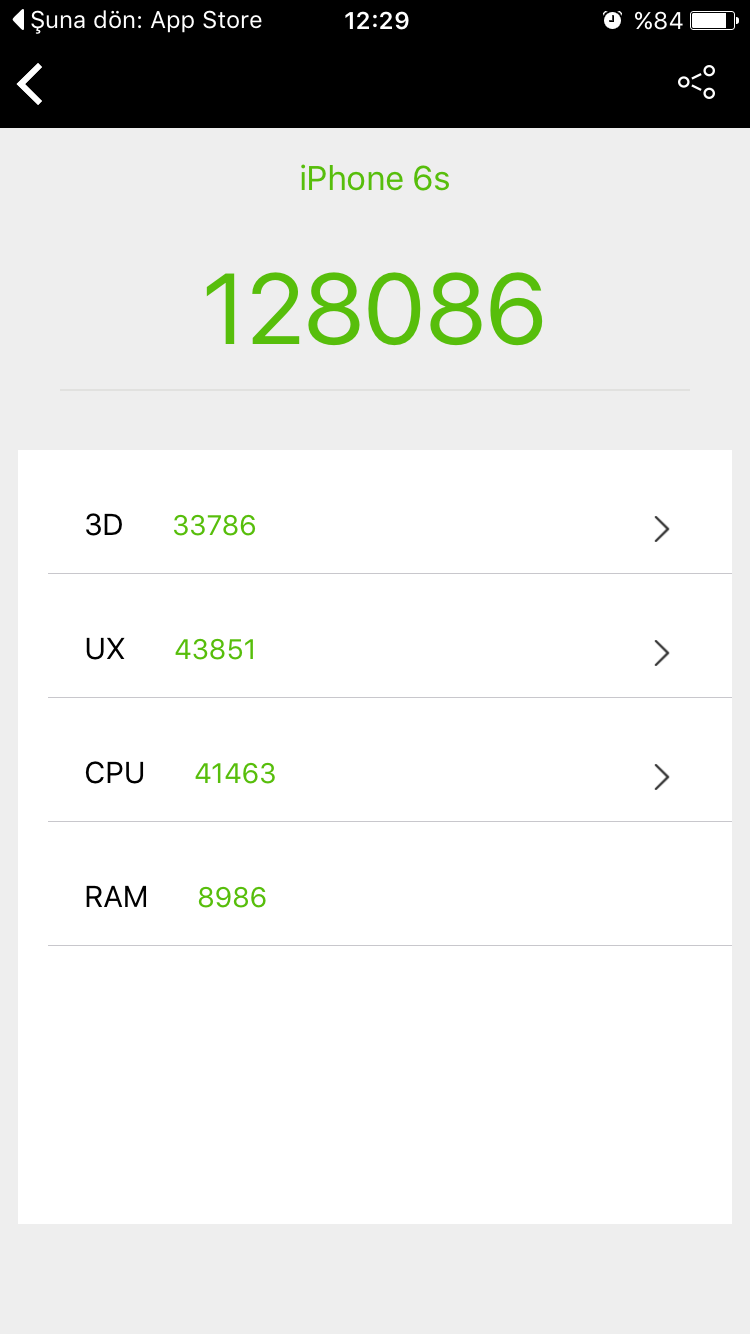
Task: Share the benchmark score
Action: [697, 82]
